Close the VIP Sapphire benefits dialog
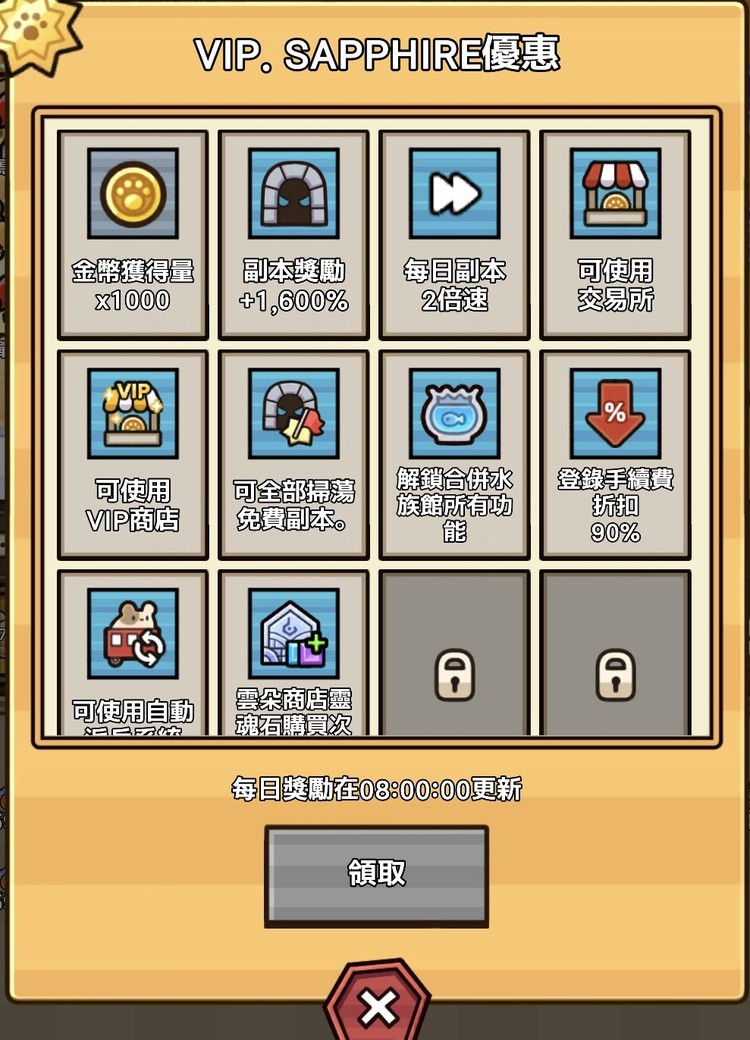750x1040 pixels. pos(378,1007)
